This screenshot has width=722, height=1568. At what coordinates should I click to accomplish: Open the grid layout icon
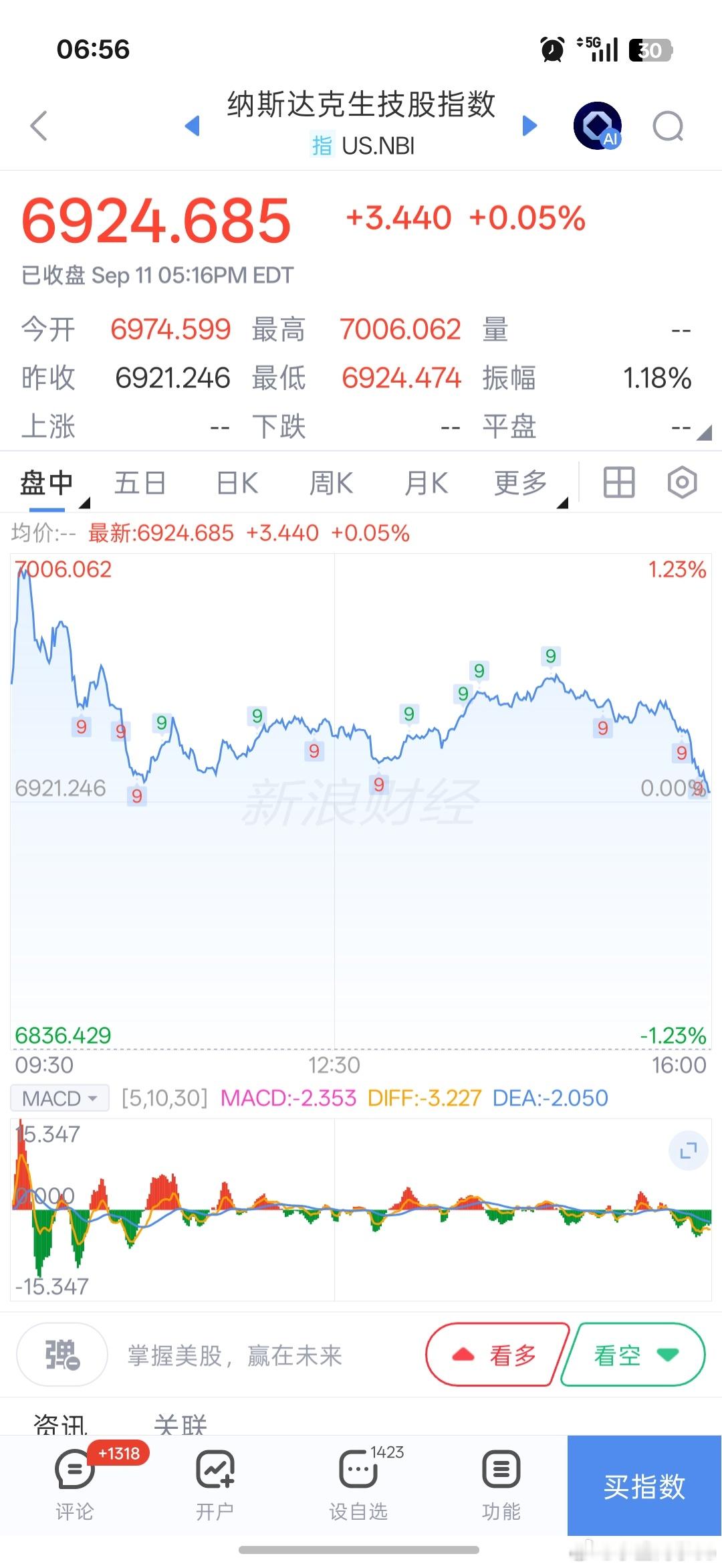click(619, 482)
